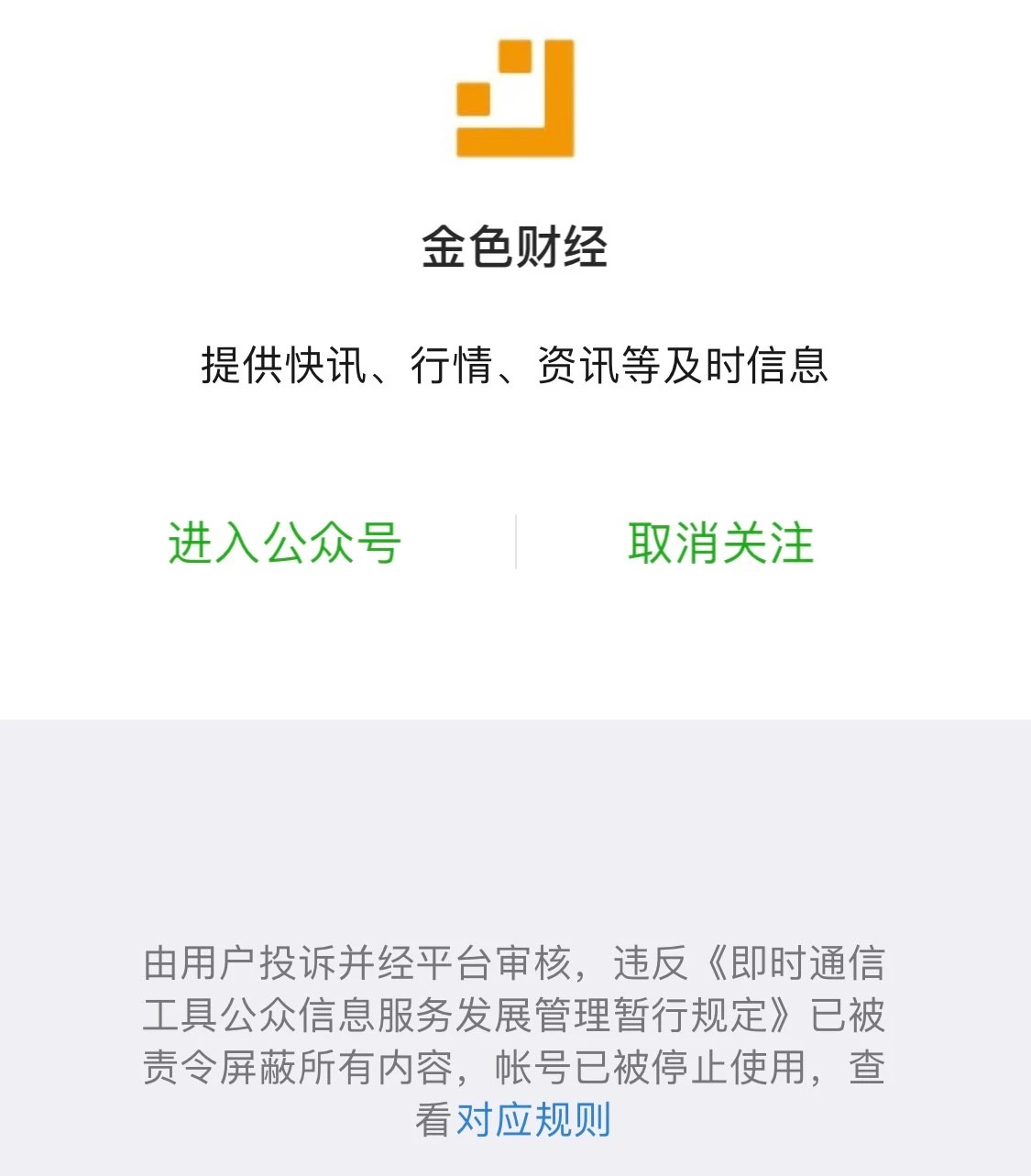Image resolution: width=1031 pixels, height=1176 pixels.
Task: Tap 进入公众号 to enter the account
Action: tap(284, 543)
